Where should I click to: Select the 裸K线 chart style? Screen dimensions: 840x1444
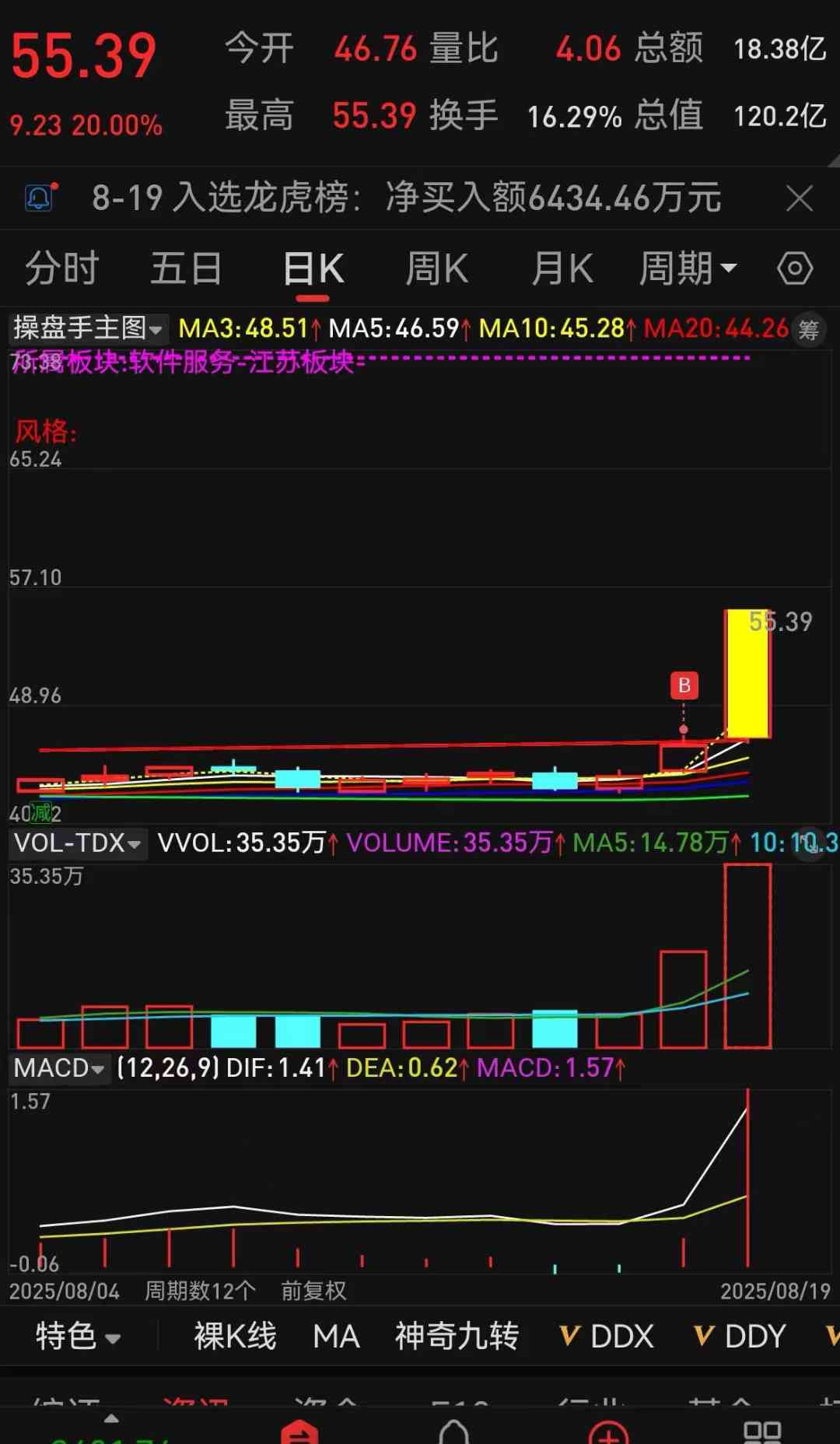[x=235, y=1337]
